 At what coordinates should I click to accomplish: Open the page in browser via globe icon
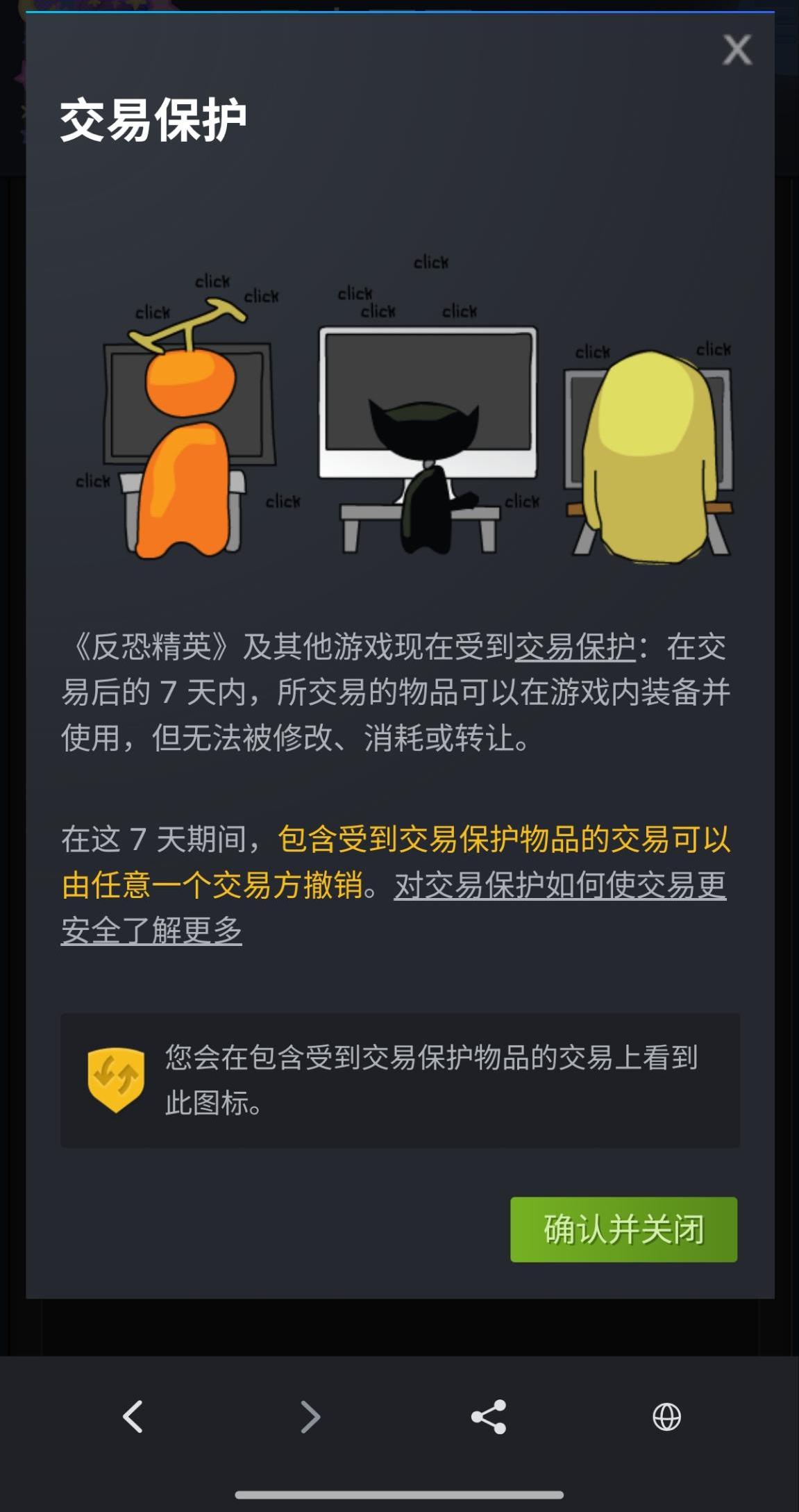(x=666, y=1416)
